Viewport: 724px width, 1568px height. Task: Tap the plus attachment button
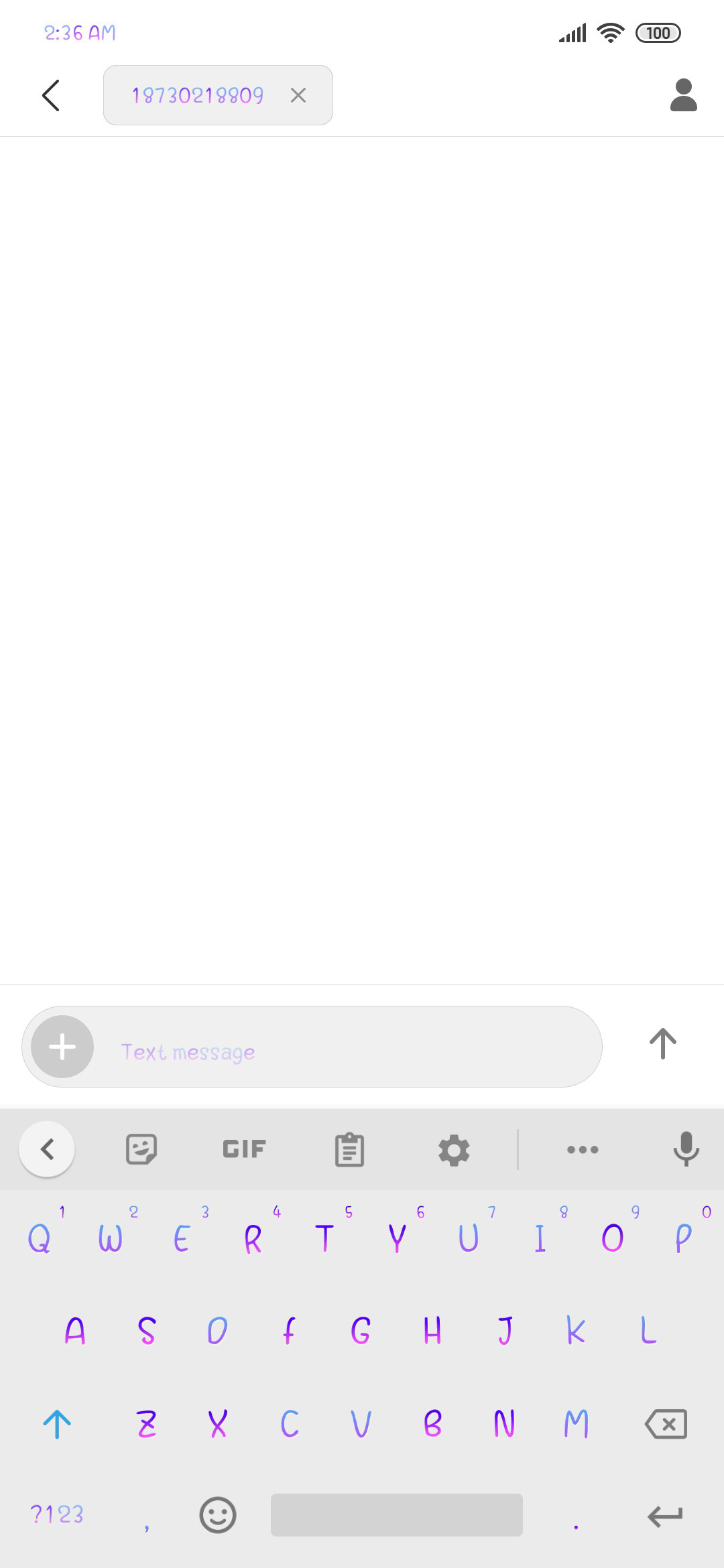[62, 1047]
